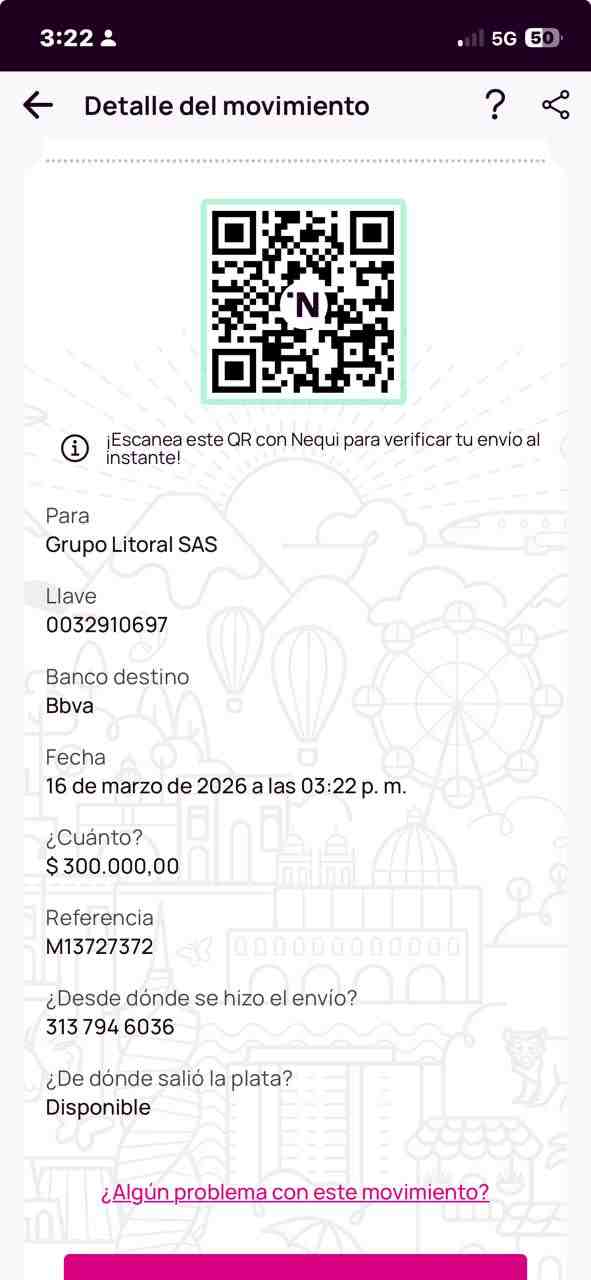The image size is (591, 1280).
Task: Go back with the arrow icon
Action: 38,105
